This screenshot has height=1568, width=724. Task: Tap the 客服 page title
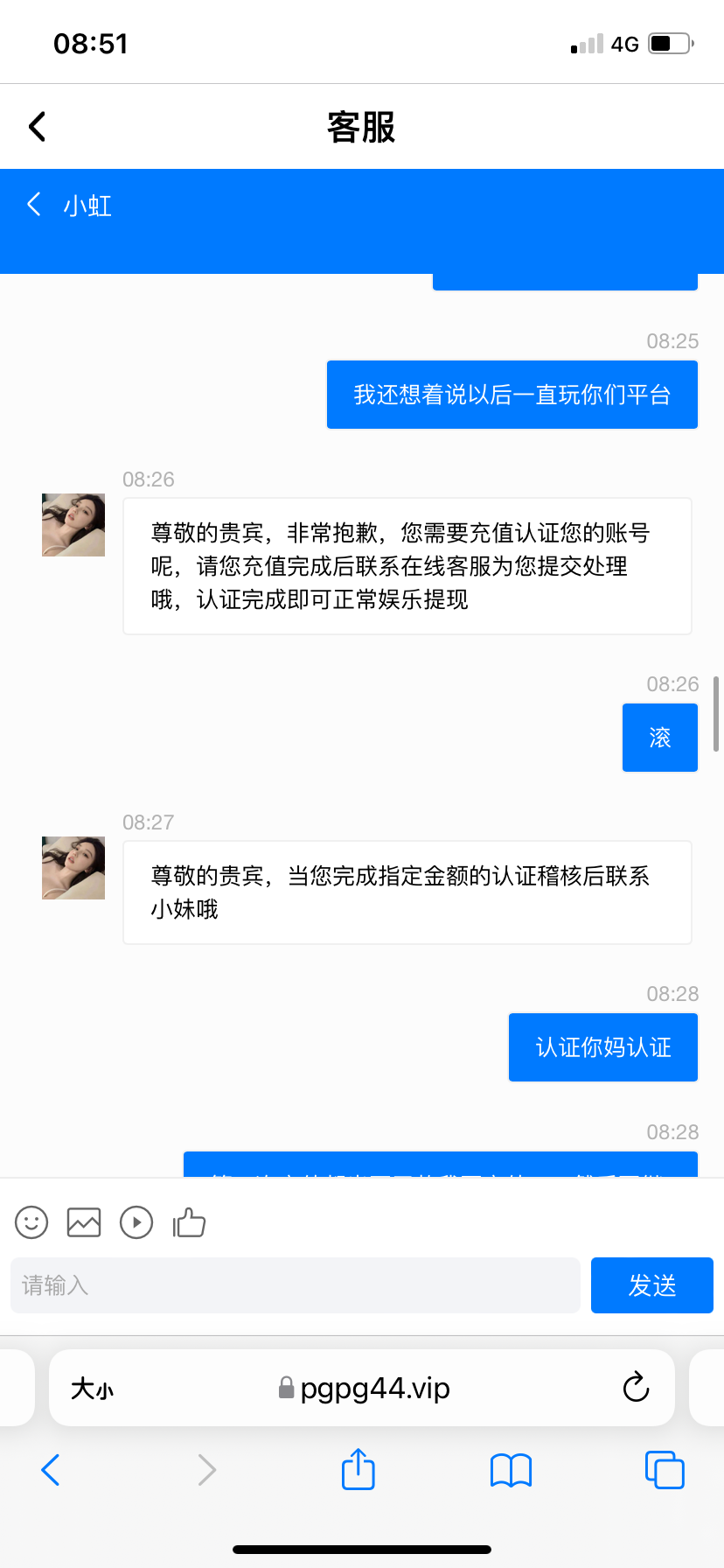click(x=362, y=125)
